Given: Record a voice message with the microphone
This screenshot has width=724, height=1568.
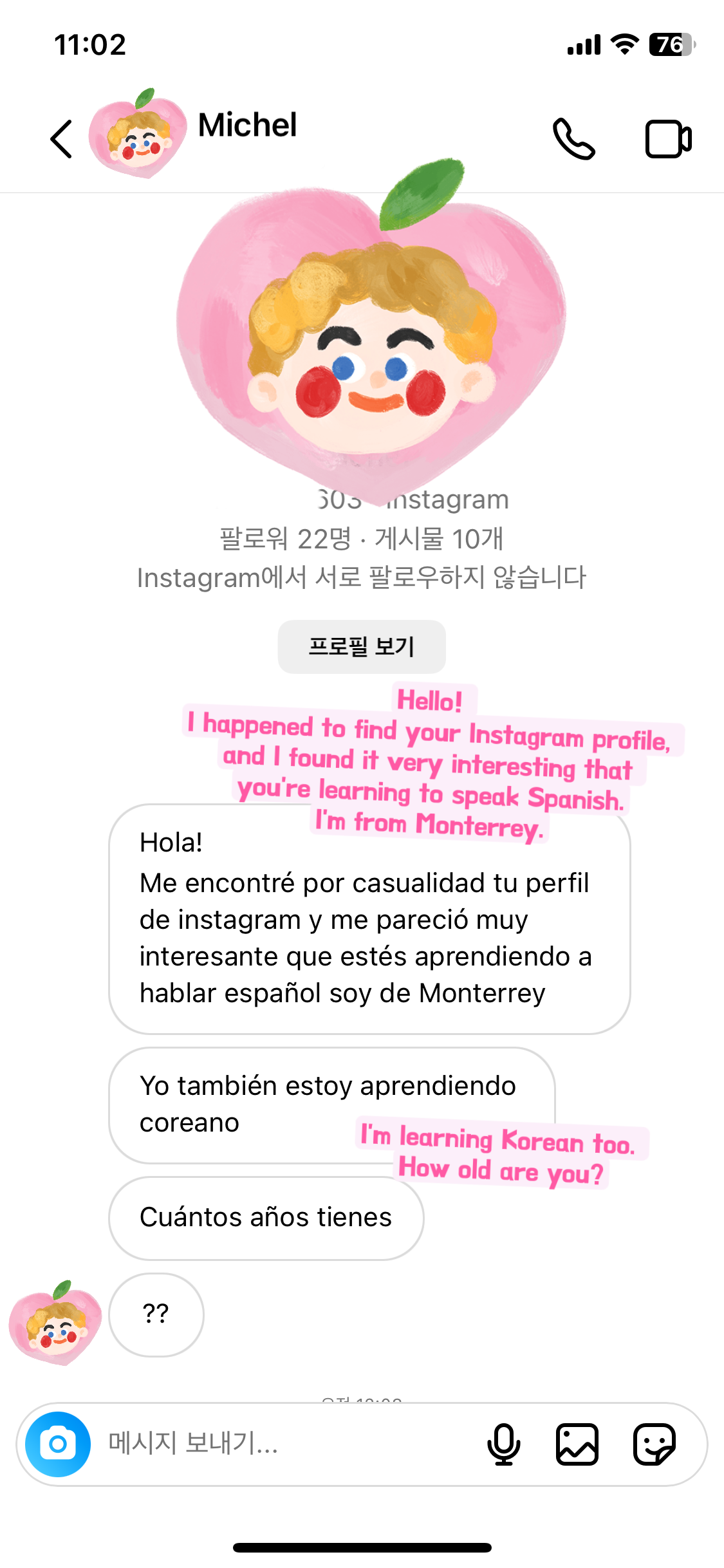Looking at the screenshot, I should pos(503,1444).
